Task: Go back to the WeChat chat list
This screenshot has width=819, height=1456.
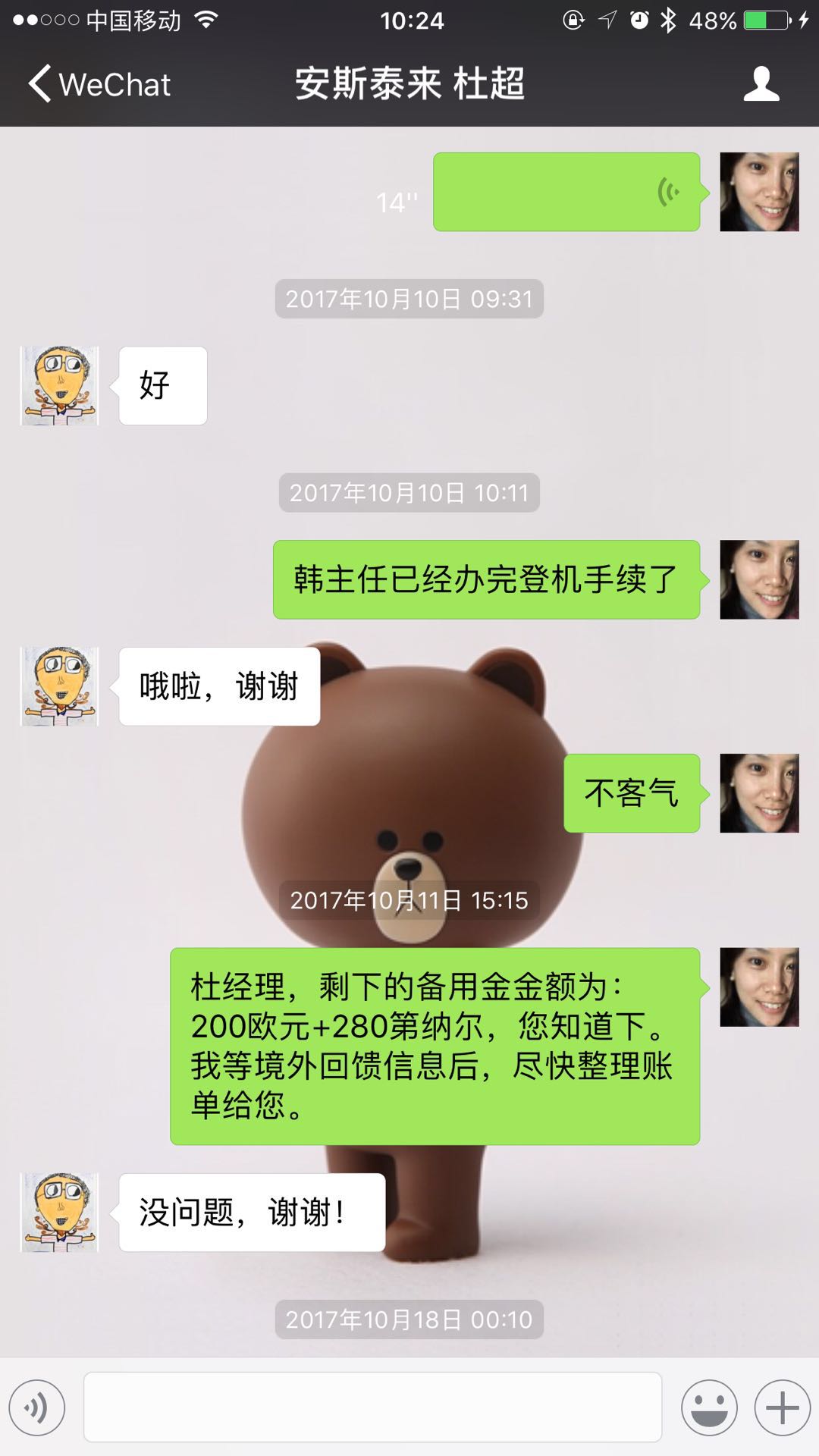Action: click(99, 84)
